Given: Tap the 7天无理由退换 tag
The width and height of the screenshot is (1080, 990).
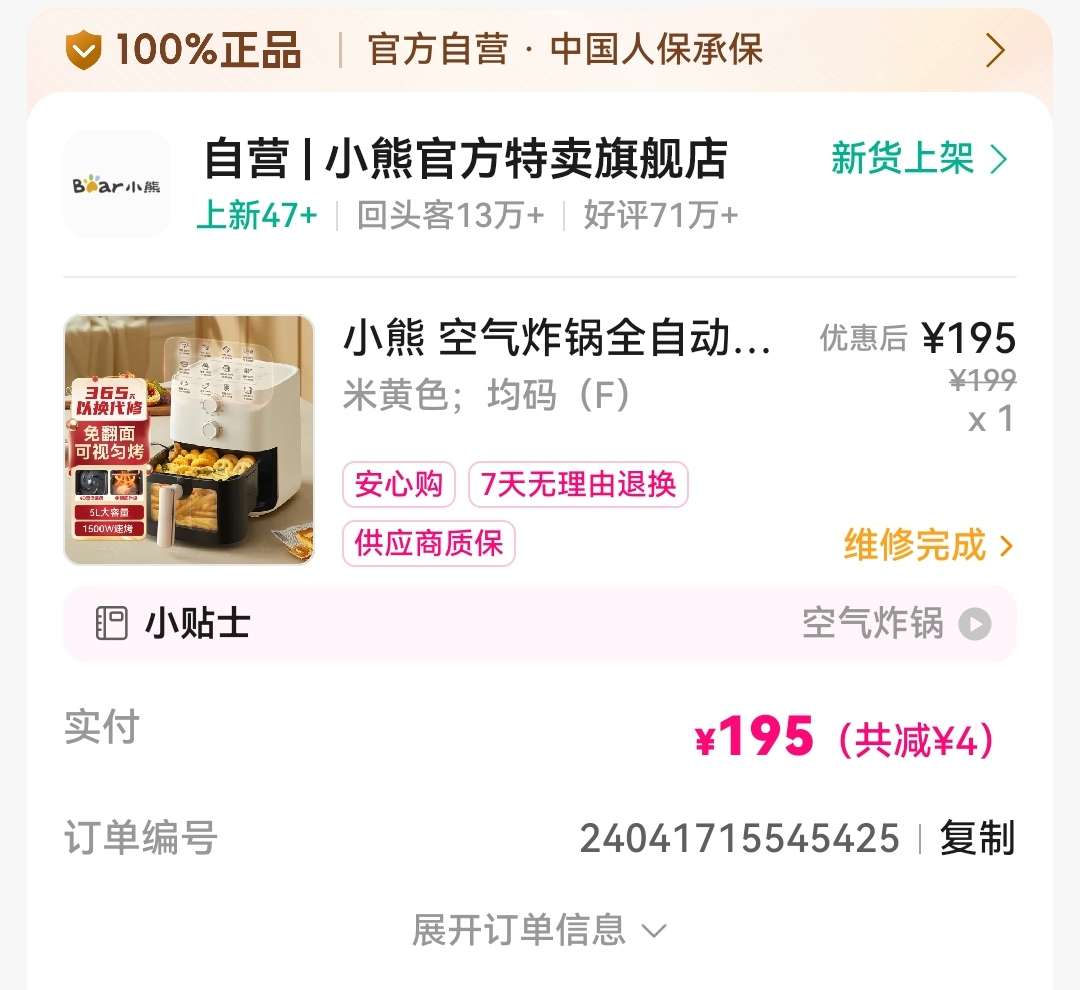Looking at the screenshot, I should pos(578,485).
